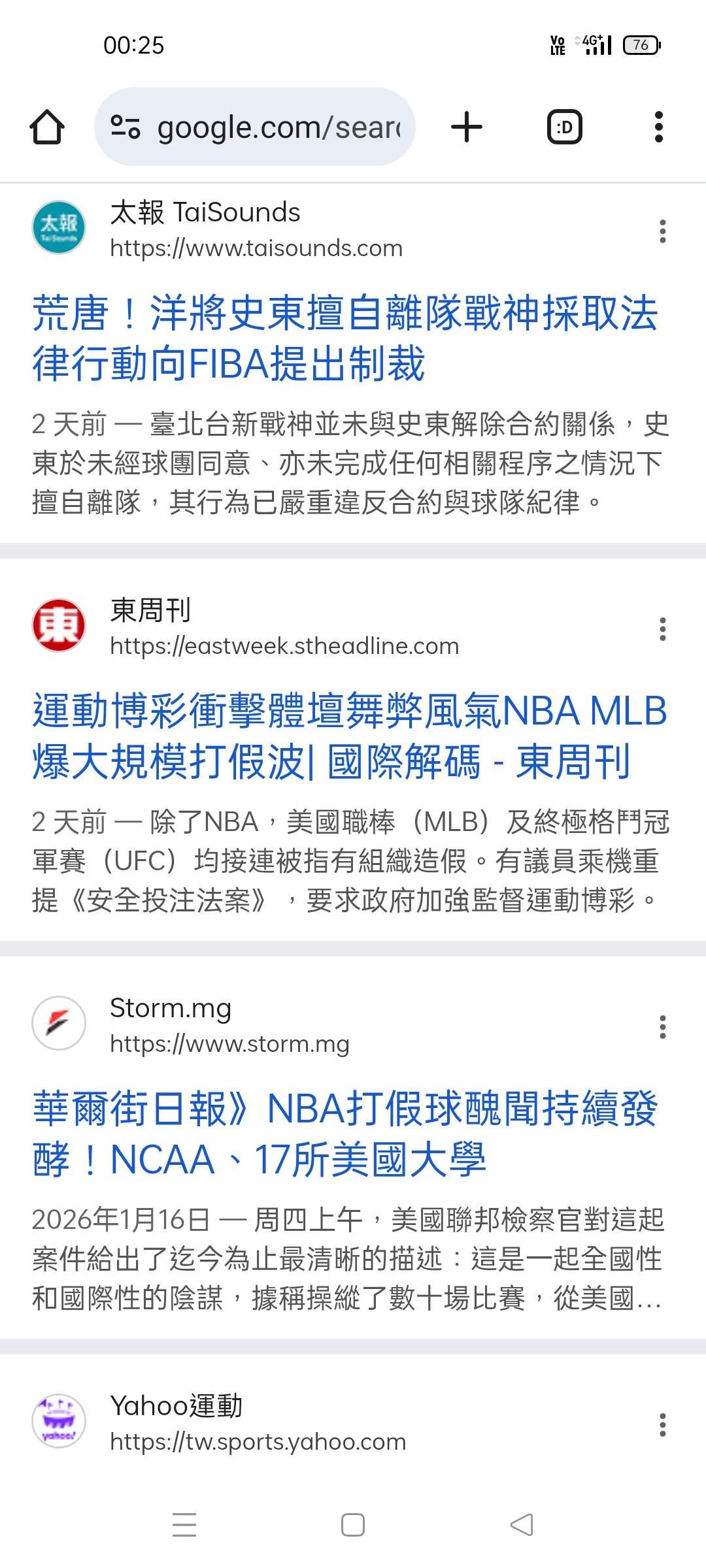Open the tab switcher

point(564,127)
